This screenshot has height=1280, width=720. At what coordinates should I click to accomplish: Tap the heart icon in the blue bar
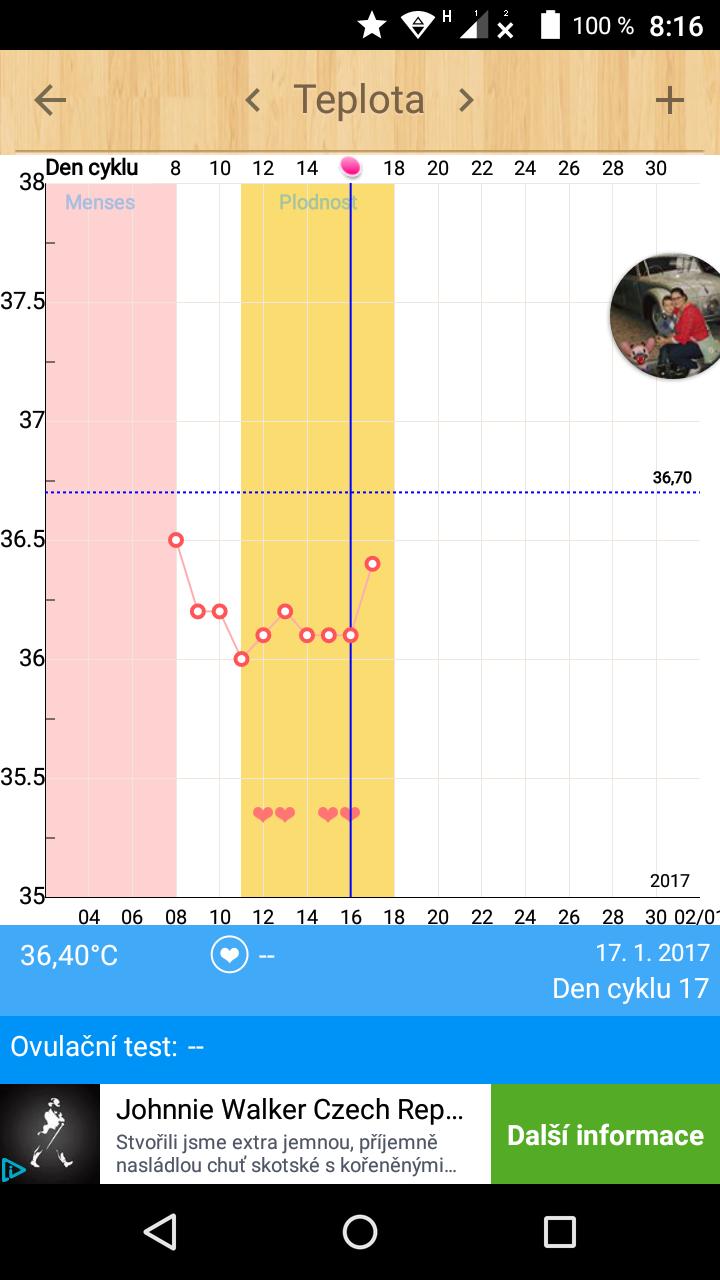tap(229, 955)
